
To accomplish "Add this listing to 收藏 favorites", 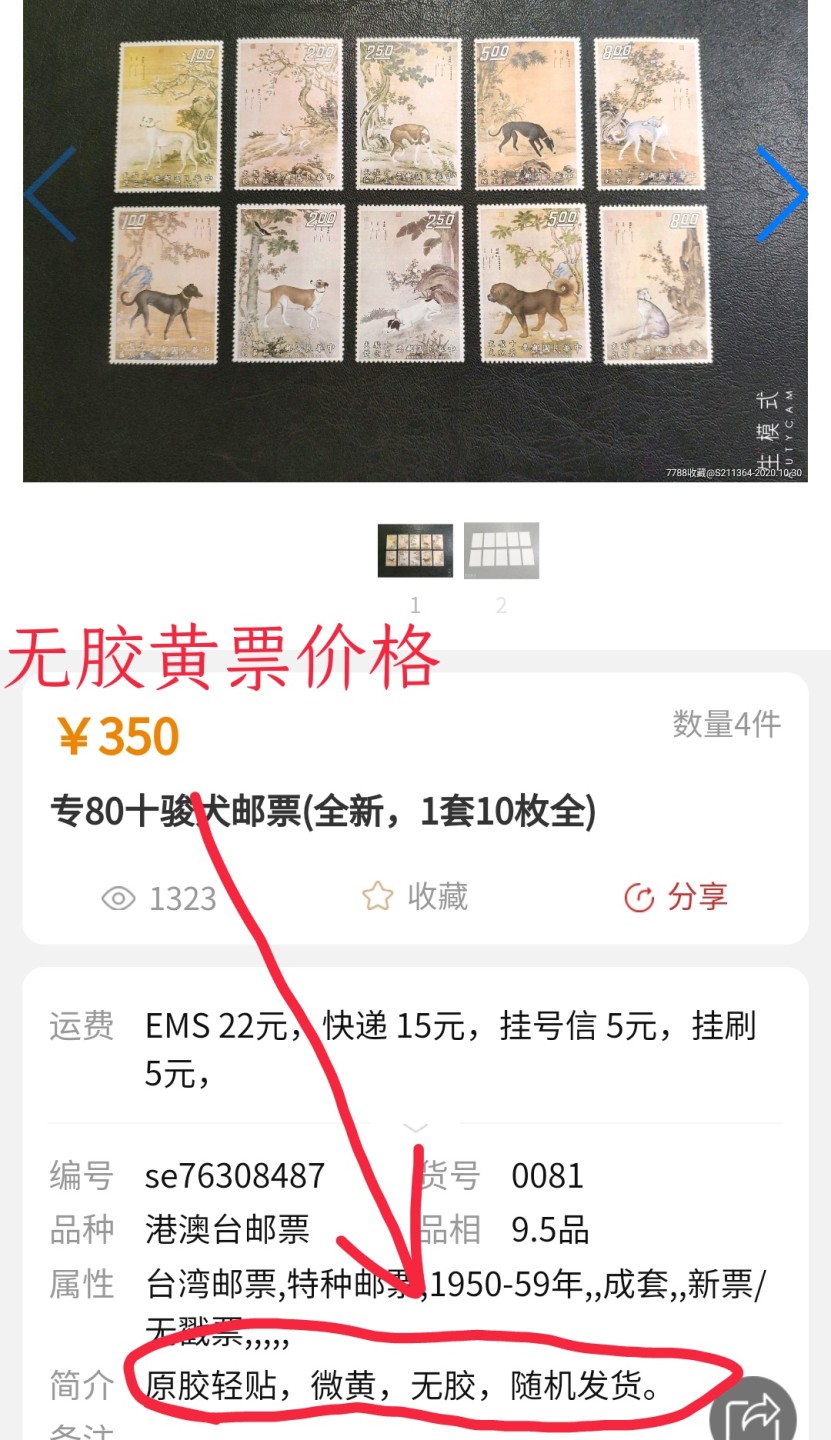I will coord(414,897).
